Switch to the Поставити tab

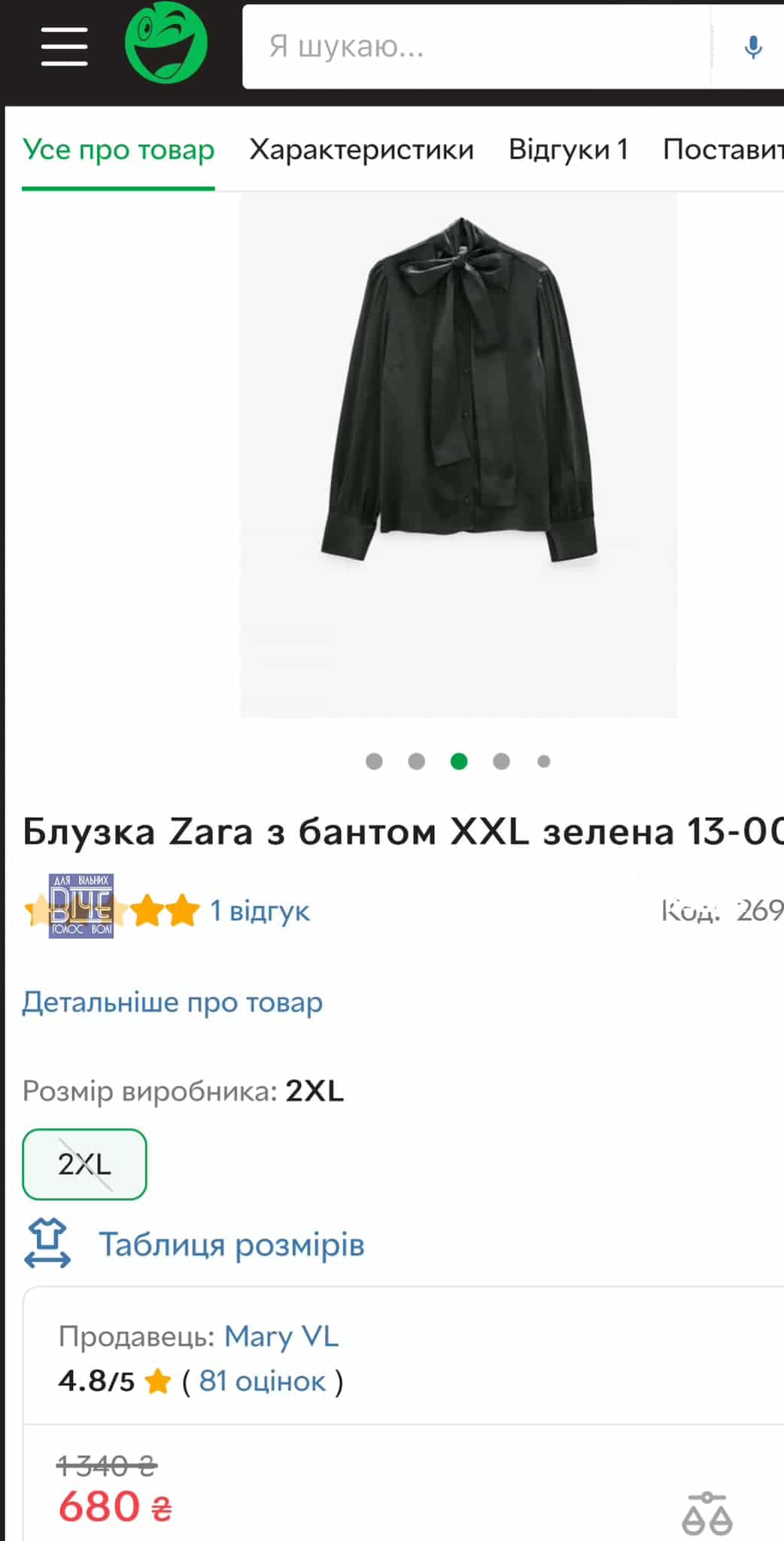(722, 150)
